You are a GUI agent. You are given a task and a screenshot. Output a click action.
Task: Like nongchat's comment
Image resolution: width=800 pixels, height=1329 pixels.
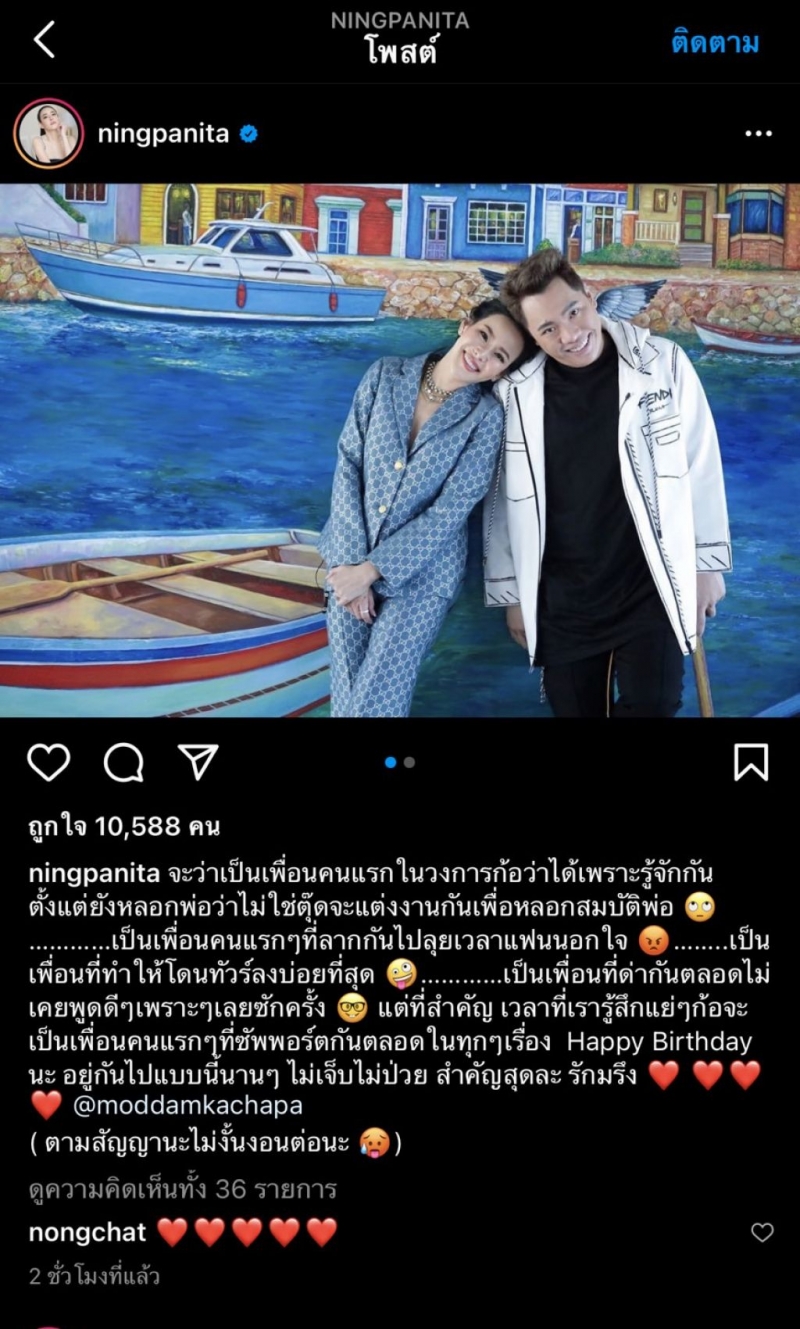762,1233
